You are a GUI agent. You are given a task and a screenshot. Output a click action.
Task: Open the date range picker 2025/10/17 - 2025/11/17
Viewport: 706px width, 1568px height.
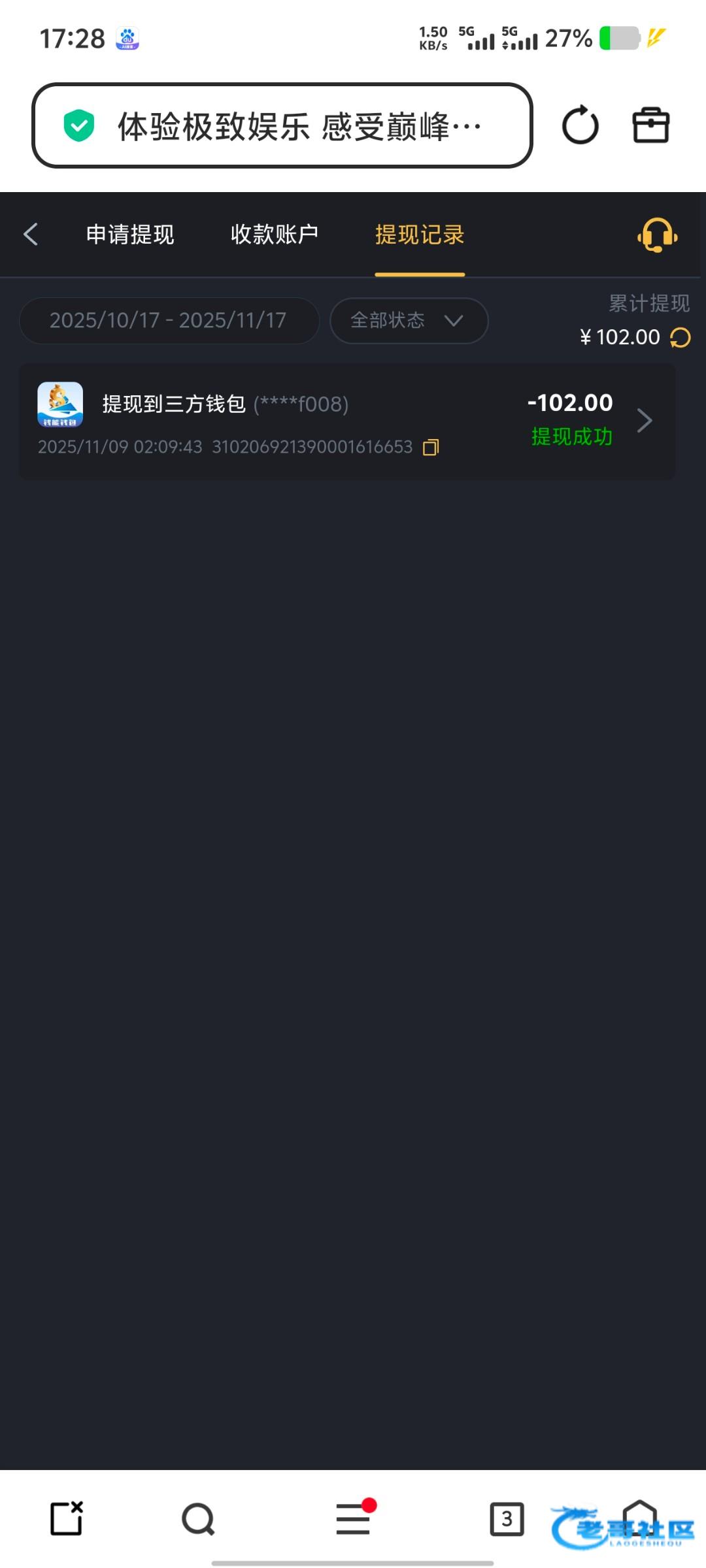[x=169, y=320]
